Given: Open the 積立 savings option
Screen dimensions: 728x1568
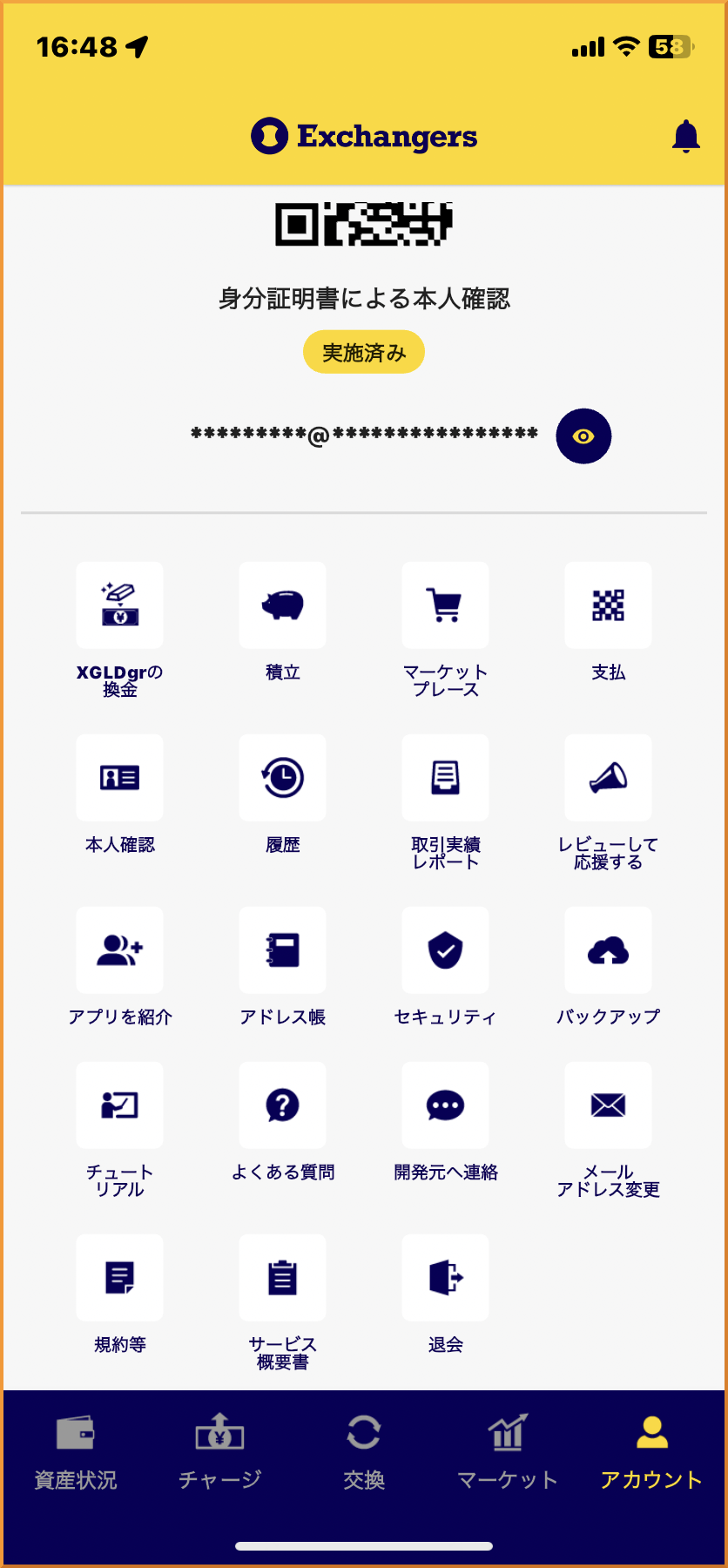Looking at the screenshot, I should tap(282, 605).
